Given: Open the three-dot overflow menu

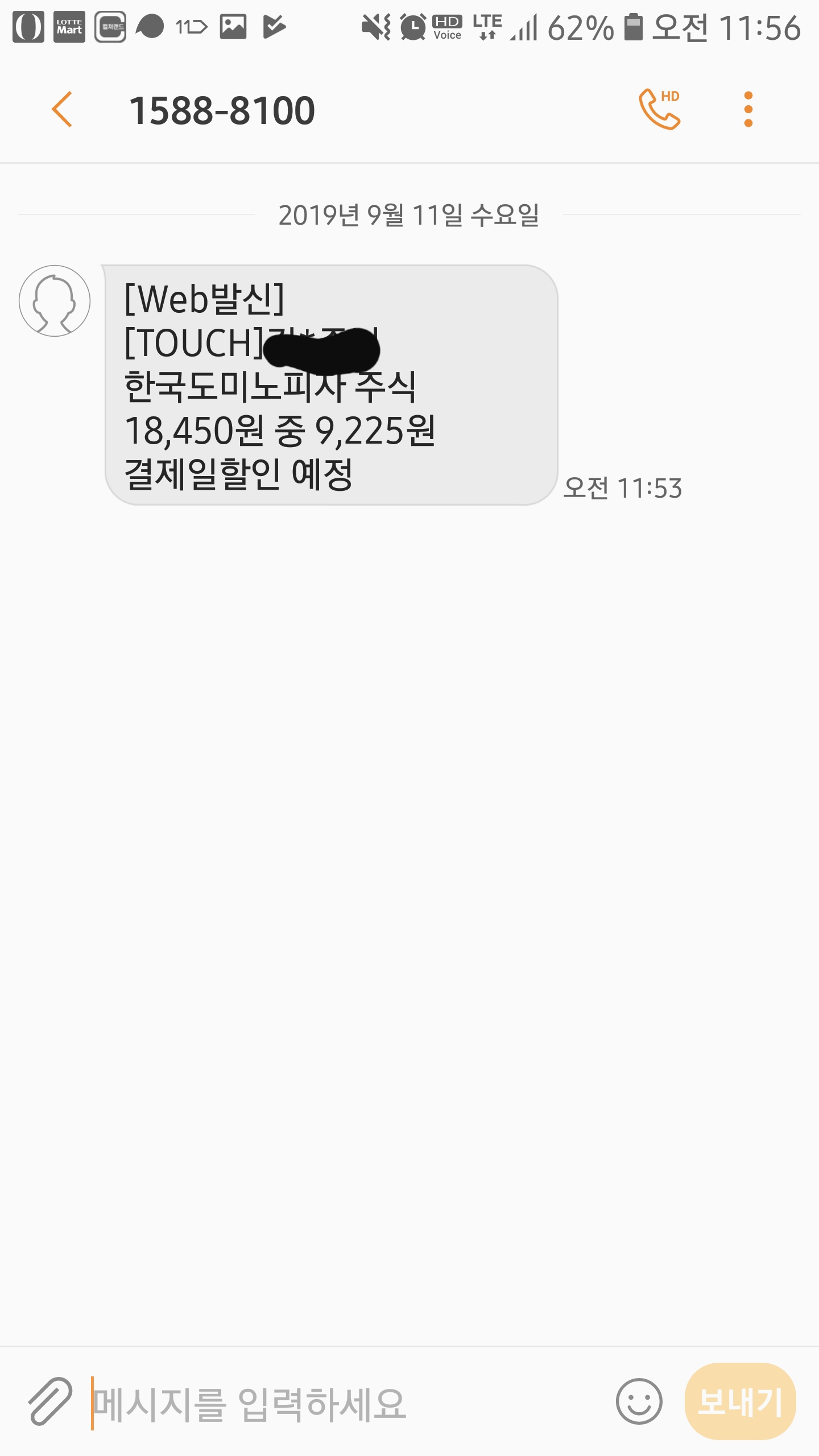Looking at the screenshot, I should coord(748,109).
